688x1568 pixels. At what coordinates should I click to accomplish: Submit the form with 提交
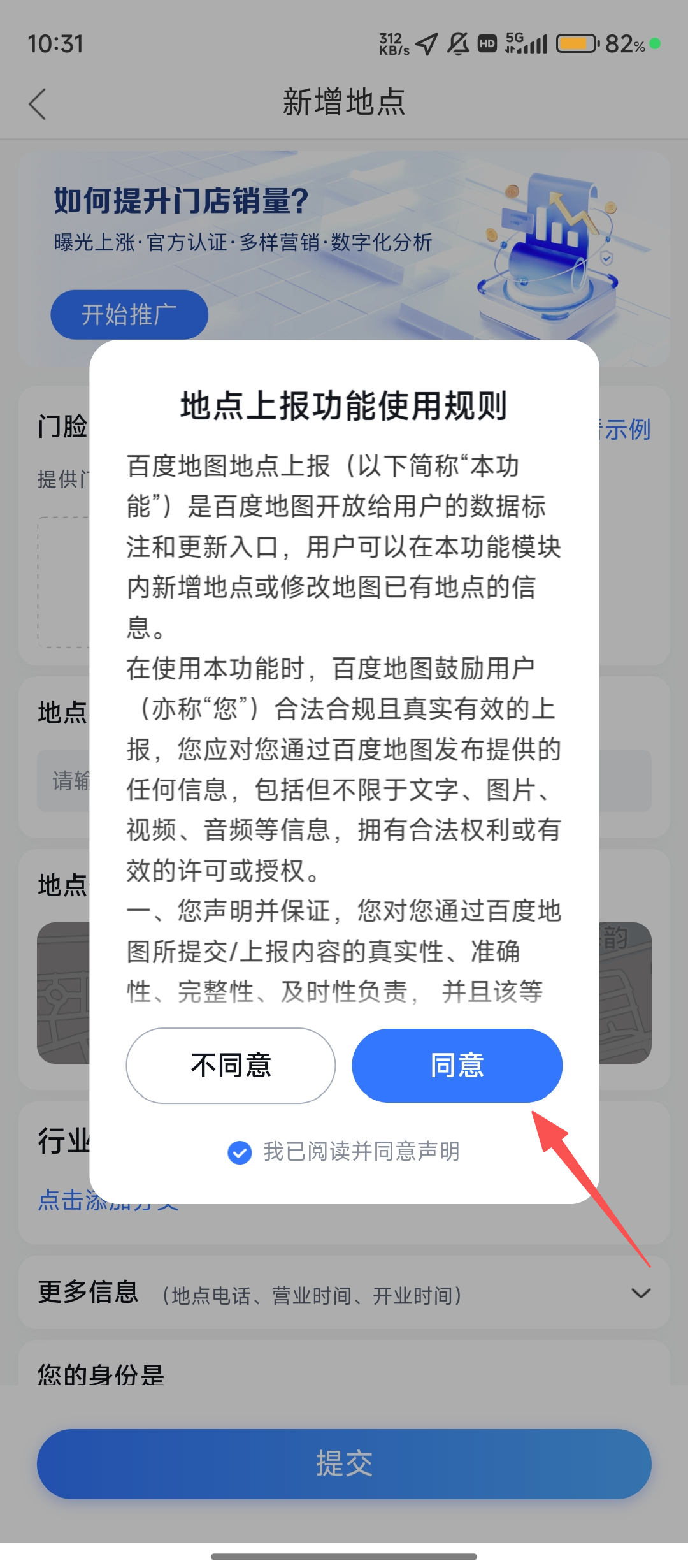click(344, 1463)
